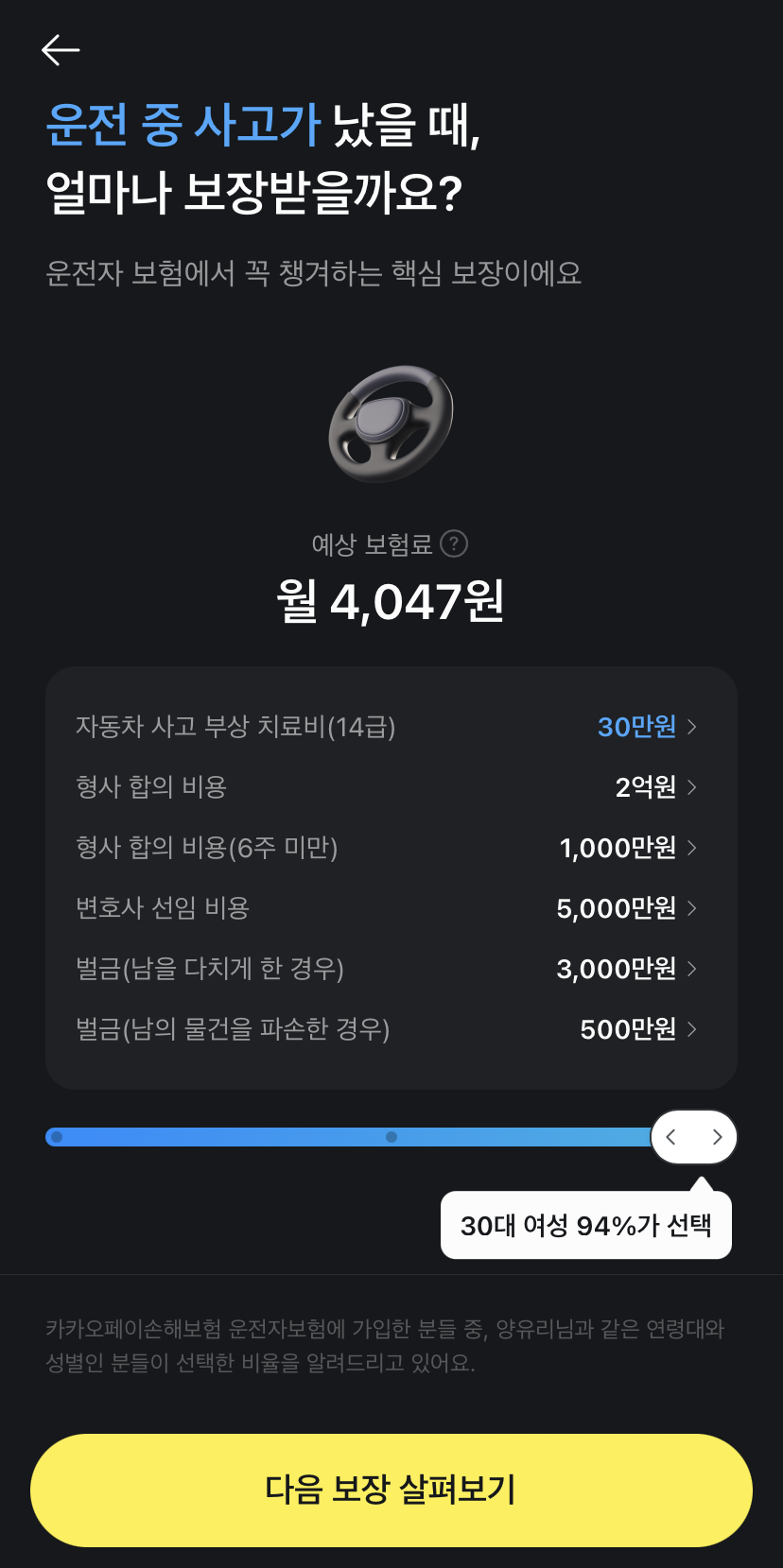Click the chevron next to 벌금(남의 물건을 파손한 경우)

(x=693, y=1029)
